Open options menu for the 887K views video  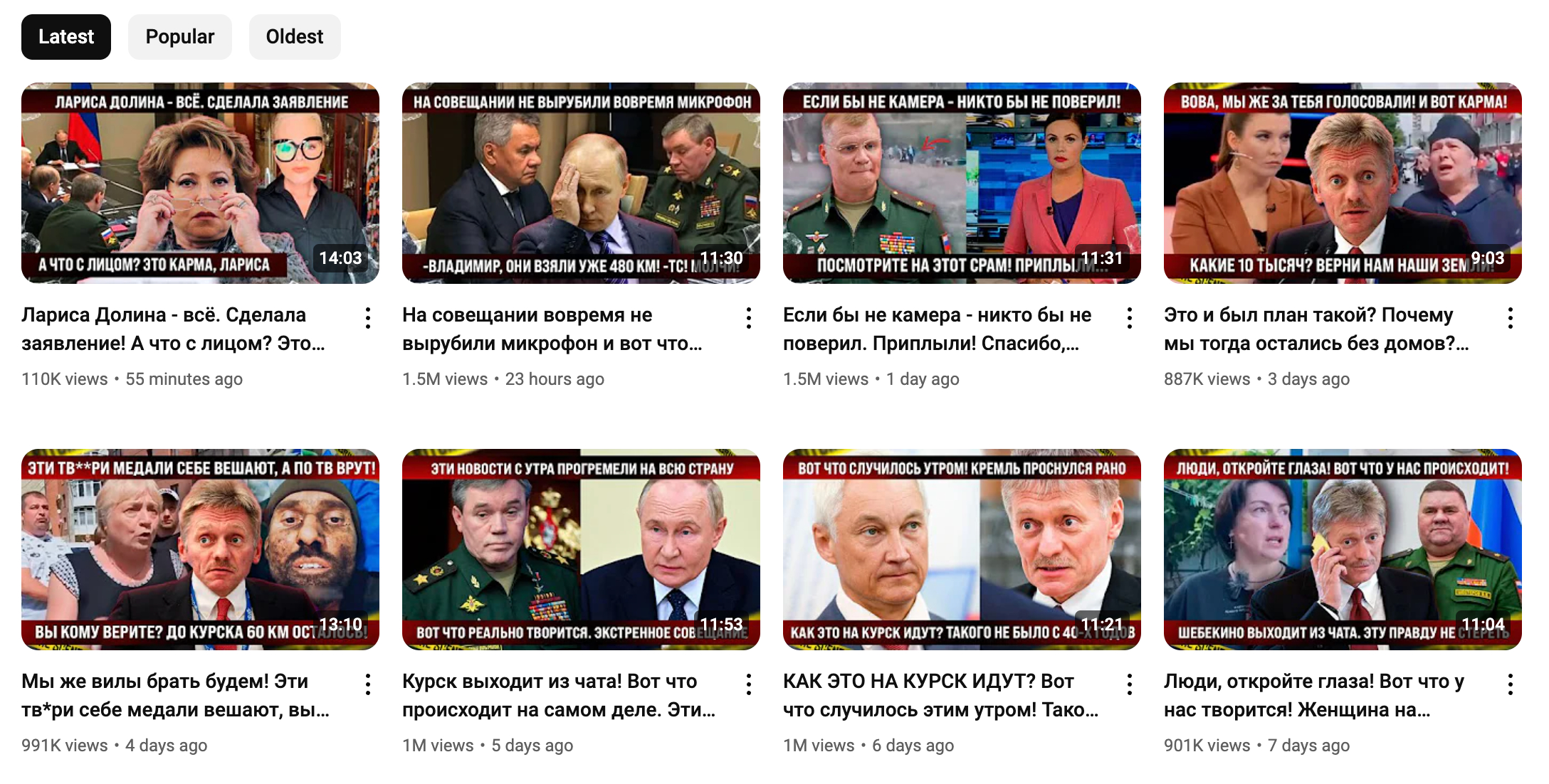pos(1511,318)
